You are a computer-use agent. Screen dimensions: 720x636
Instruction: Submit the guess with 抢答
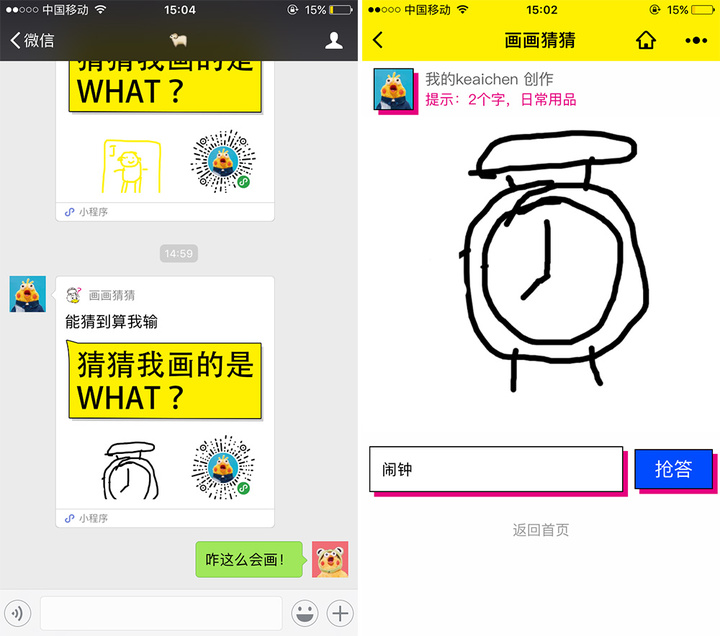click(673, 469)
